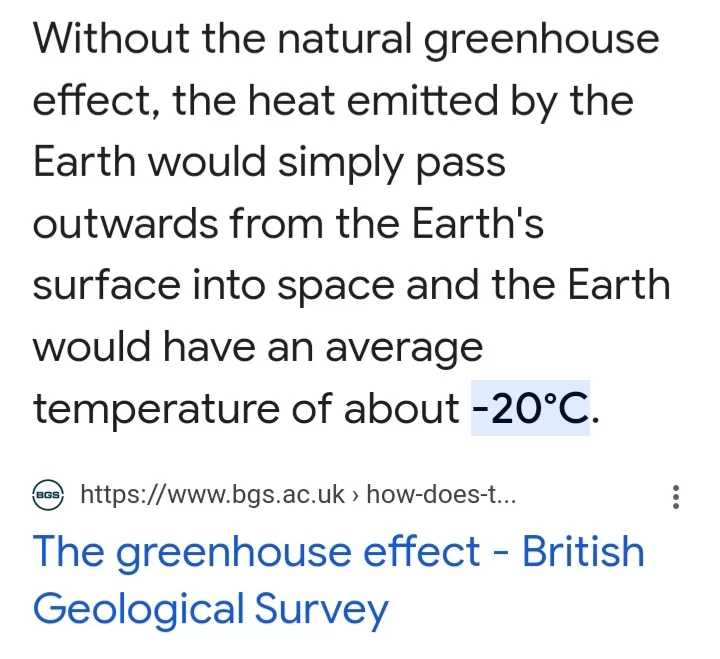Screen dimensions: 720x659
Task: Tap the bgs.ac.uk source URL
Action: coord(297,495)
